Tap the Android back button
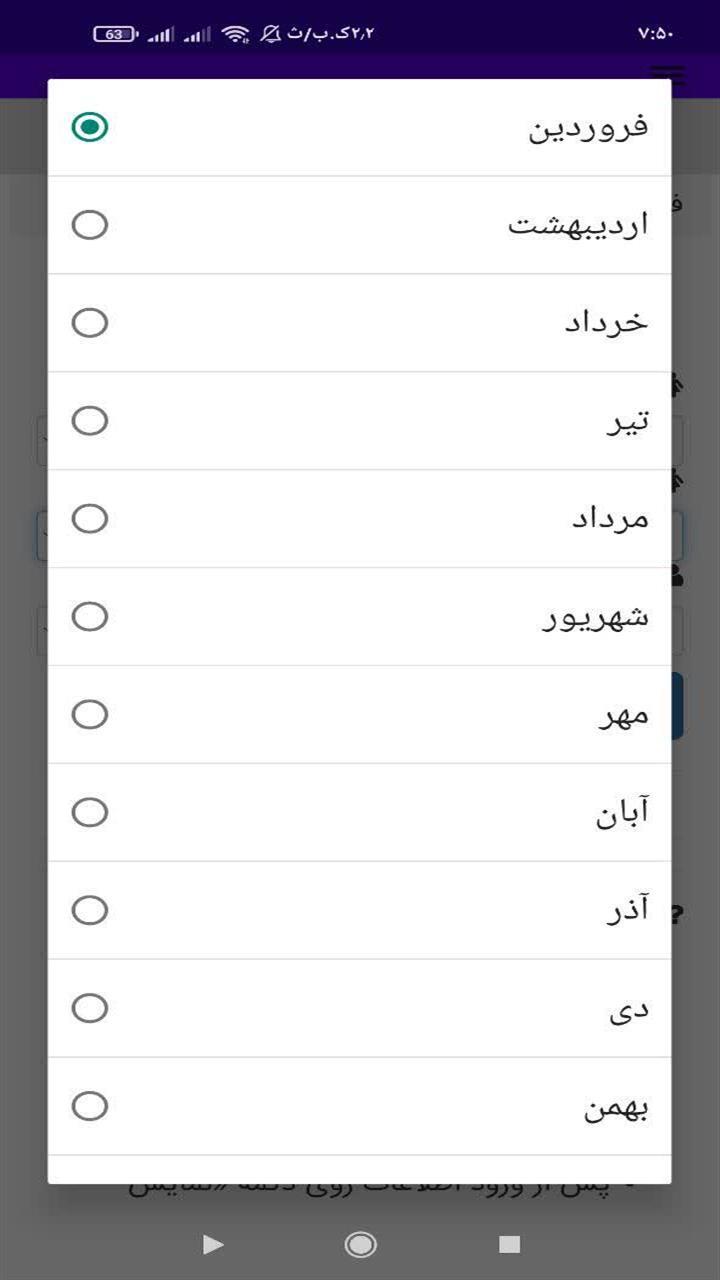The image size is (720, 1280). point(212,1245)
